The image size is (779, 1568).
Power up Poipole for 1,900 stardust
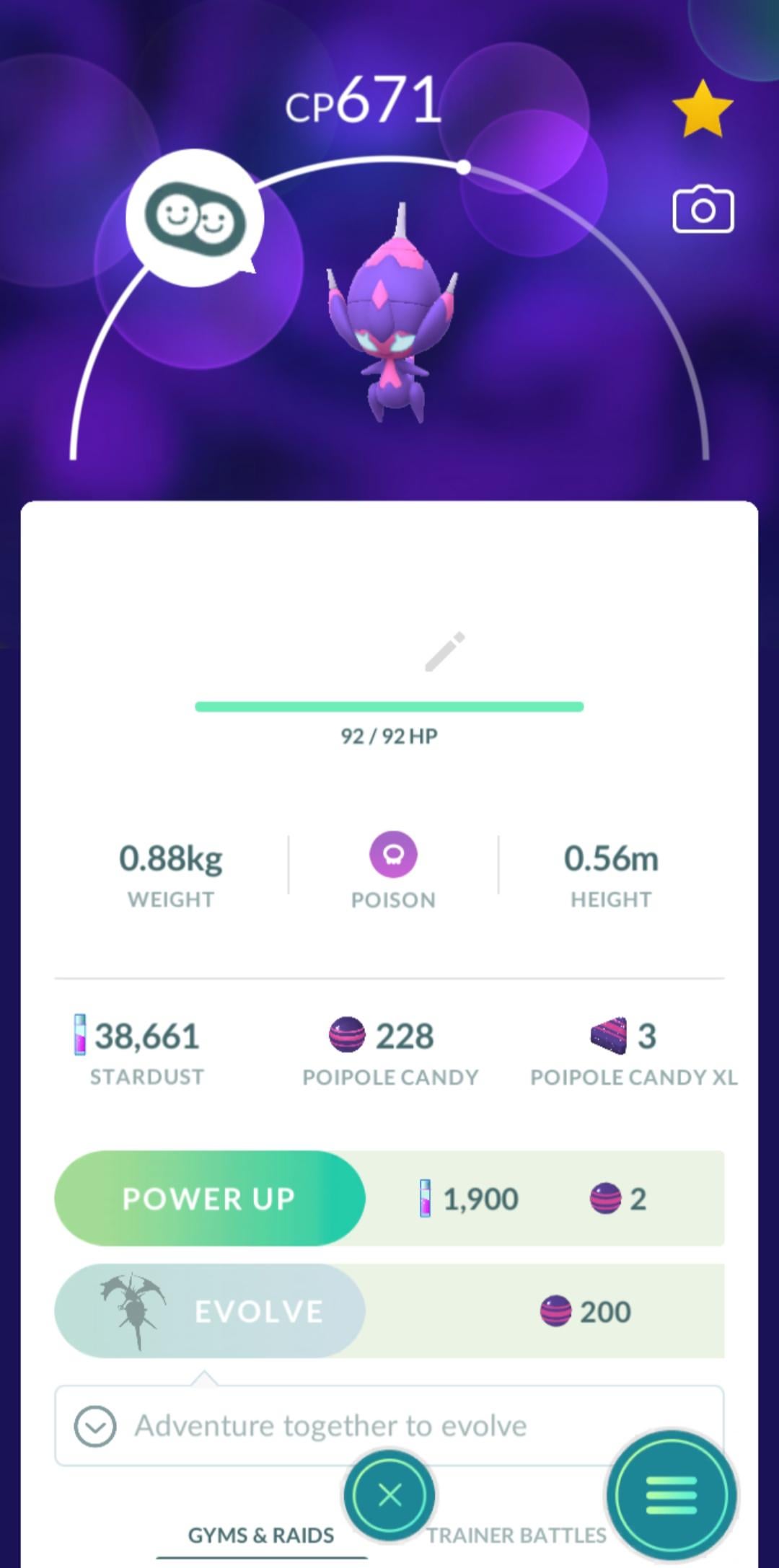pyautogui.click(x=210, y=1198)
